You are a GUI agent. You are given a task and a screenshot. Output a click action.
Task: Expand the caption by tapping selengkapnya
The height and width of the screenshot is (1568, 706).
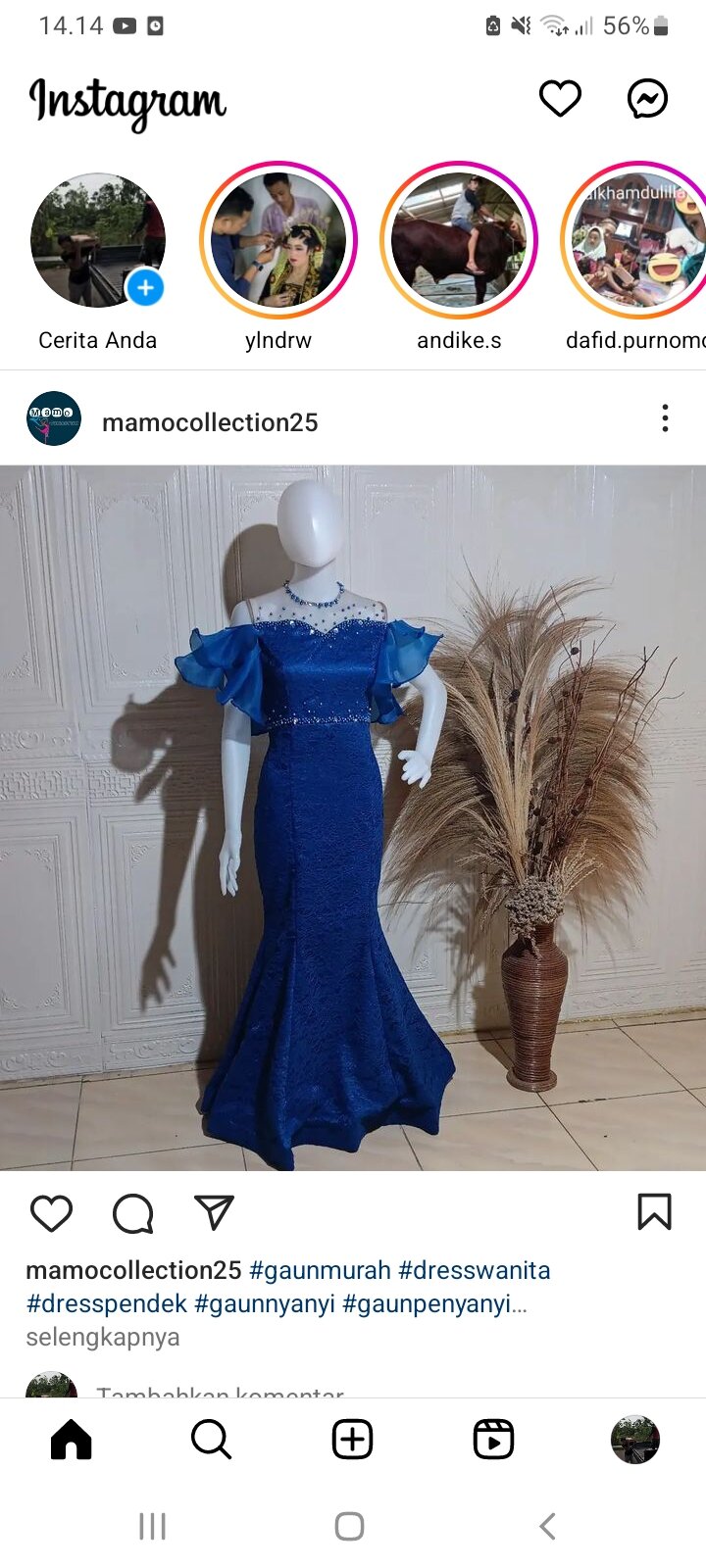pyautogui.click(x=102, y=1336)
